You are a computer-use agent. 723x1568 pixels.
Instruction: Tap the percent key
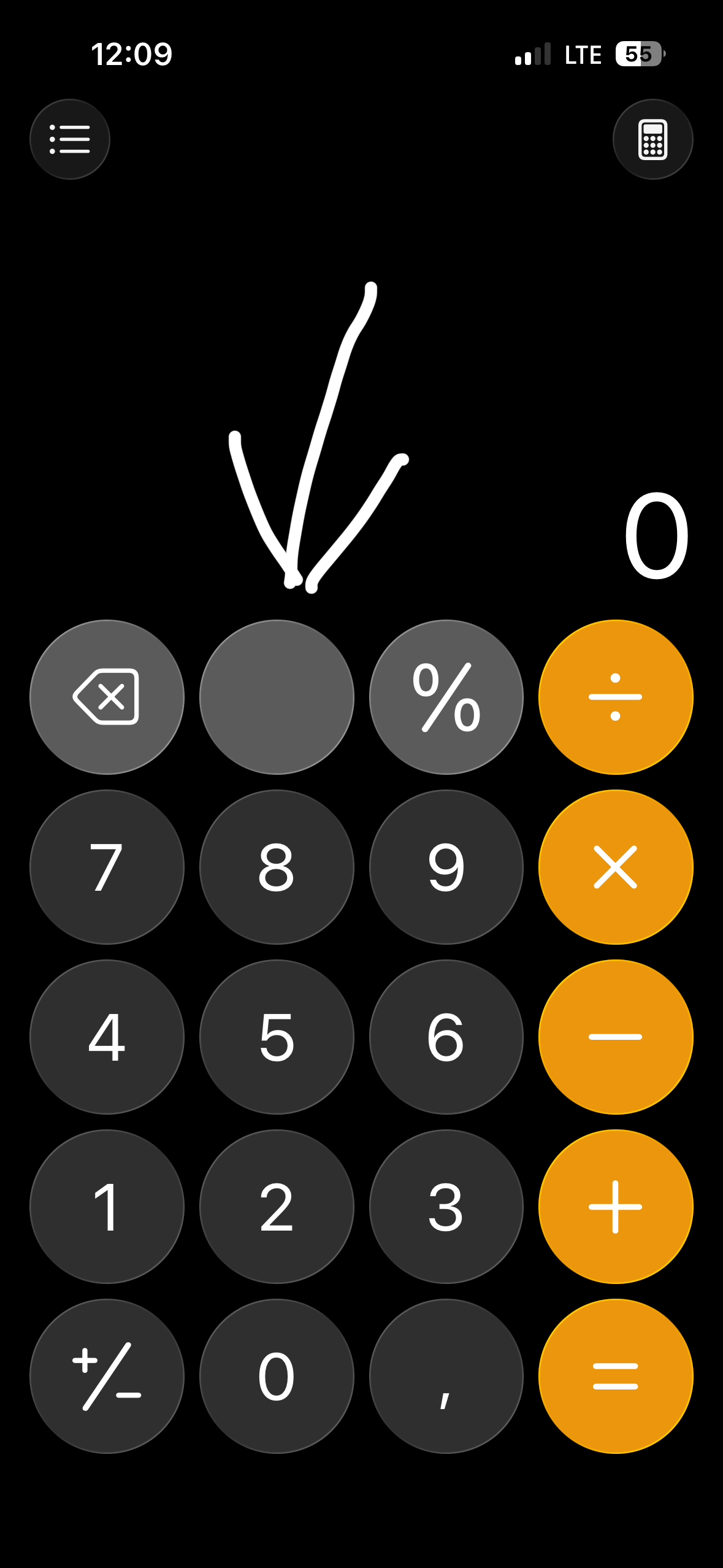tap(446, 697)
